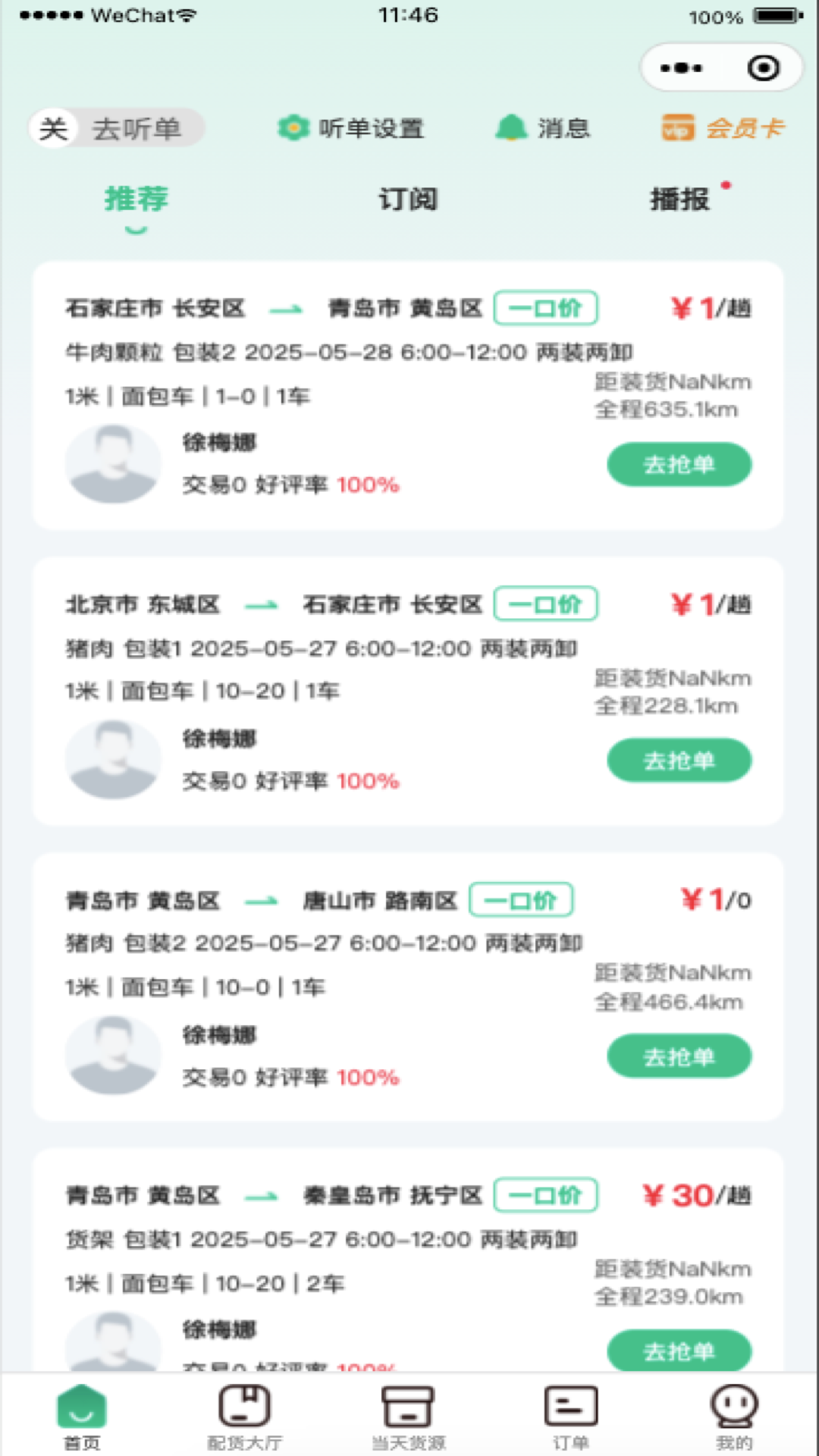
Task: Tap the mini-program exit circle icon
Action: 762,67
